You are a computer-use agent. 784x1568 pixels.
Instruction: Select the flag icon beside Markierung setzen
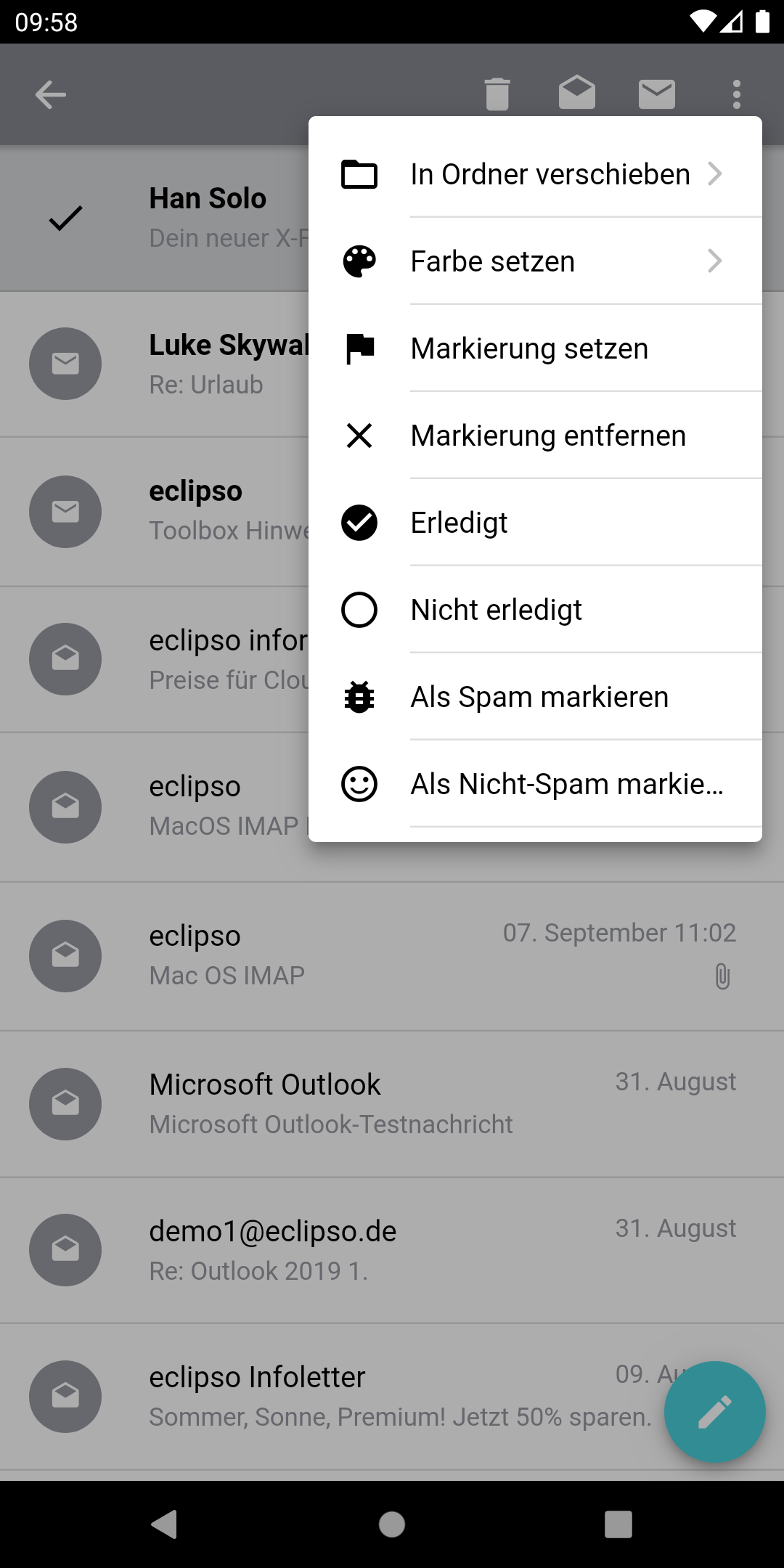click(359, 348)
